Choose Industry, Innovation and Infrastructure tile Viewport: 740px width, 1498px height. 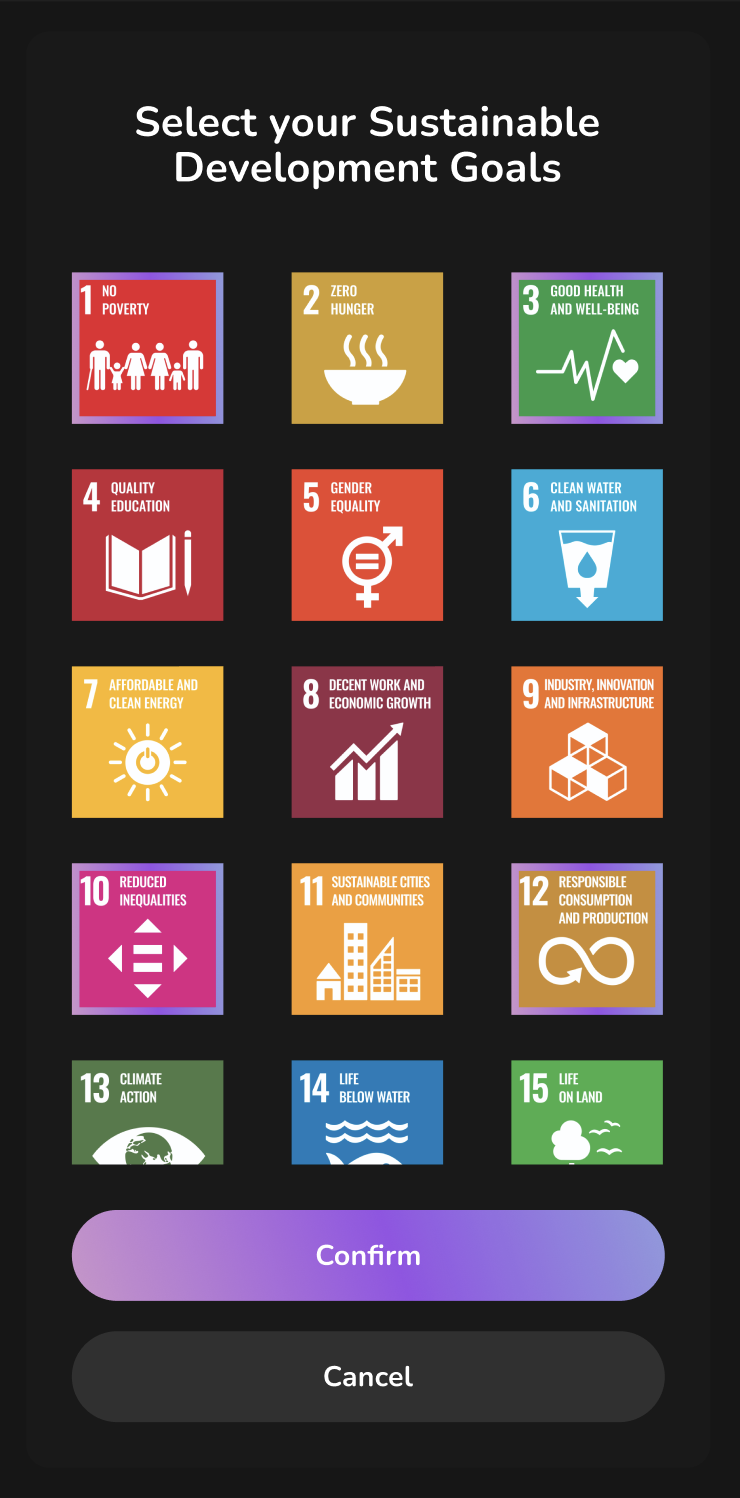587,742
